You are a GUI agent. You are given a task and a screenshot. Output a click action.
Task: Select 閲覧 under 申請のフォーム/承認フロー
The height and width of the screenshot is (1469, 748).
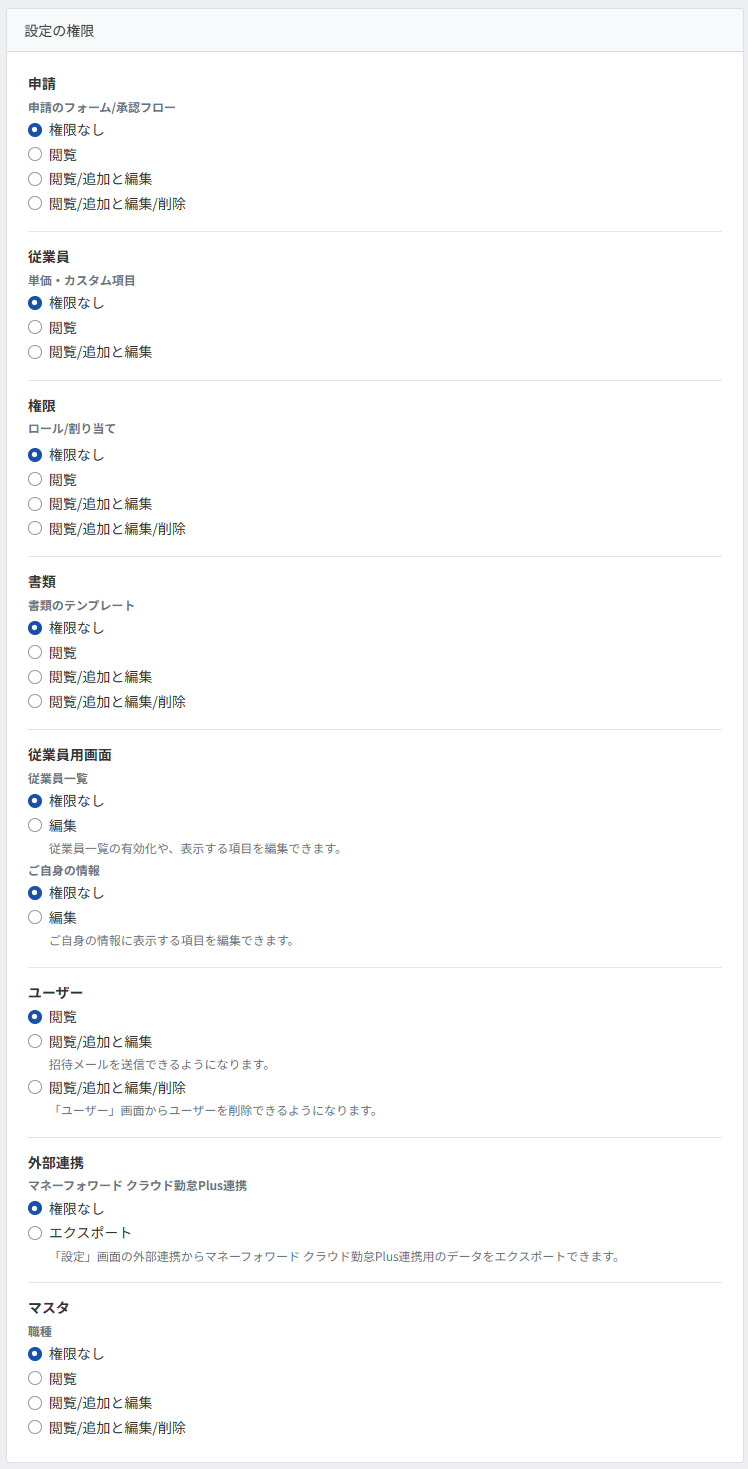35,155
